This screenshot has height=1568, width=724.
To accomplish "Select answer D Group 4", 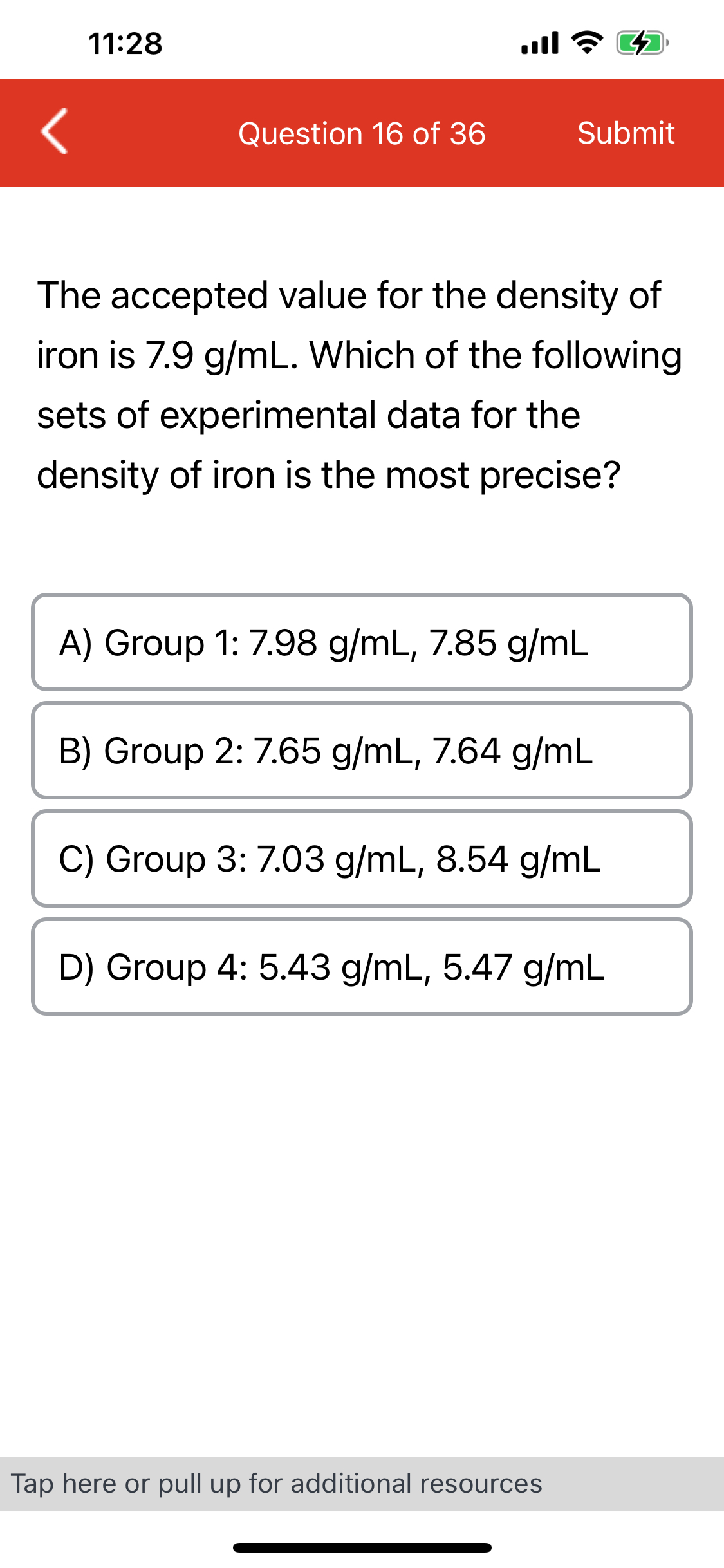I will coord(362,966).
